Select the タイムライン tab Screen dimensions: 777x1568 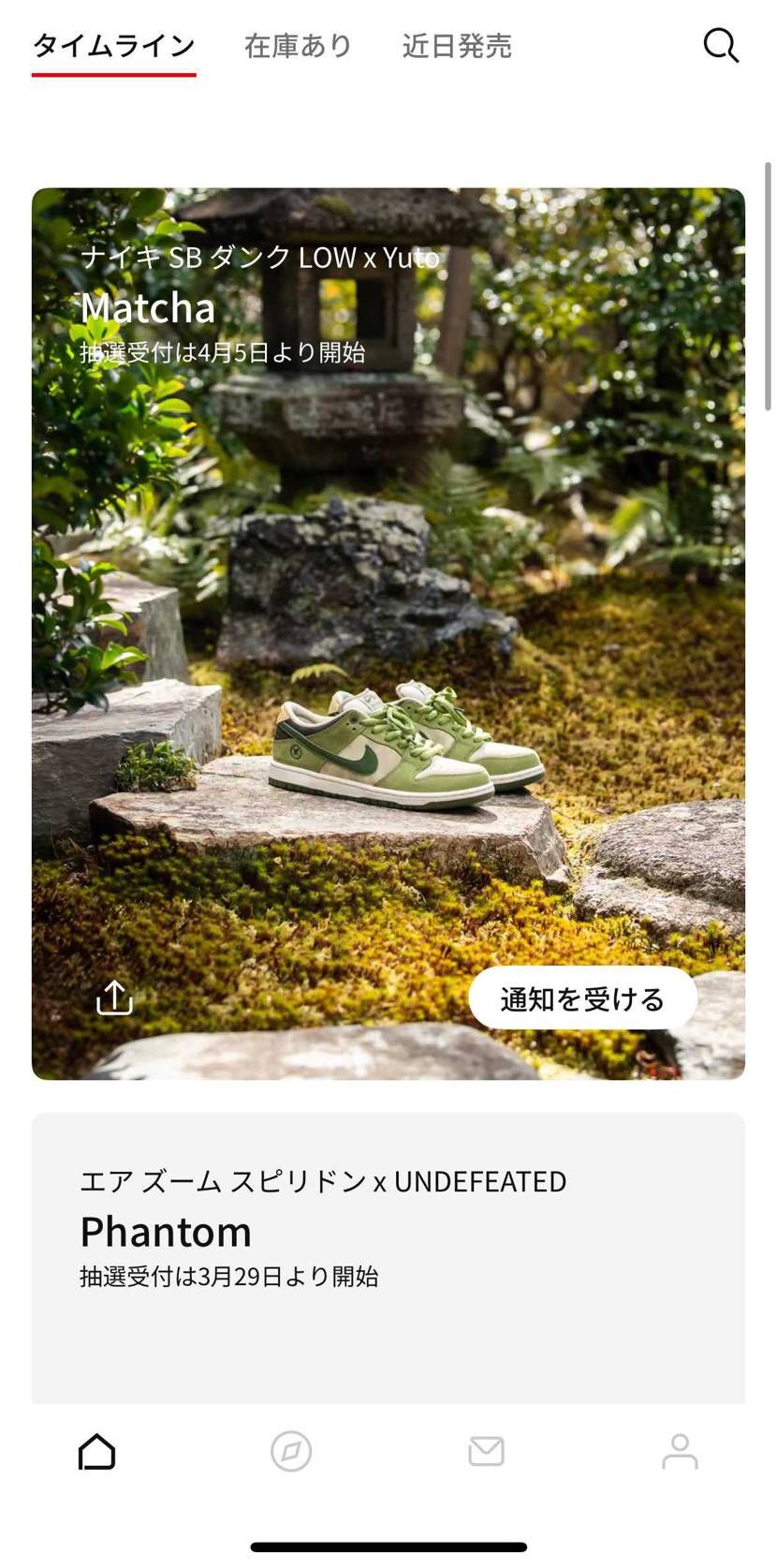[x=112, y=44]
